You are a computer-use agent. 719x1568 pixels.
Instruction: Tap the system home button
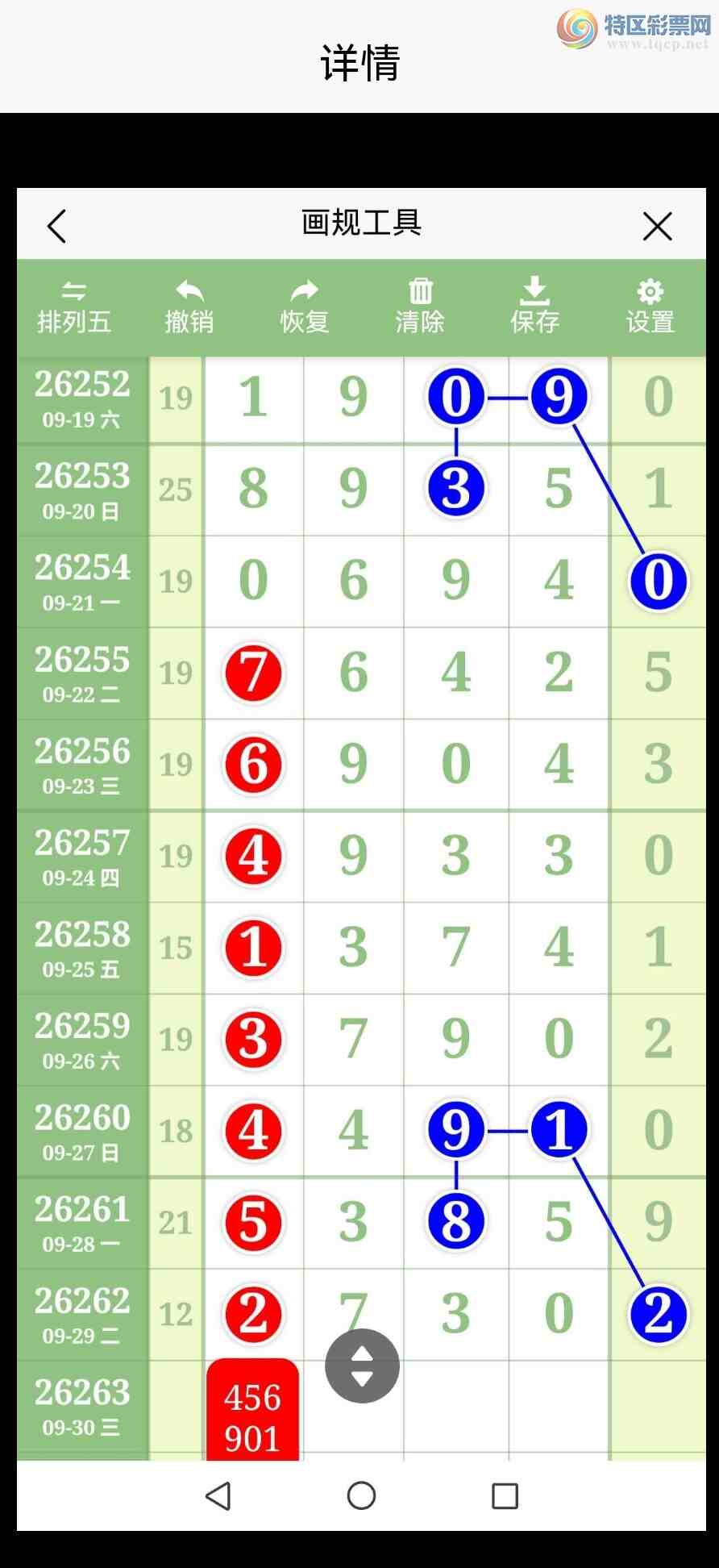click(361, 1495)
